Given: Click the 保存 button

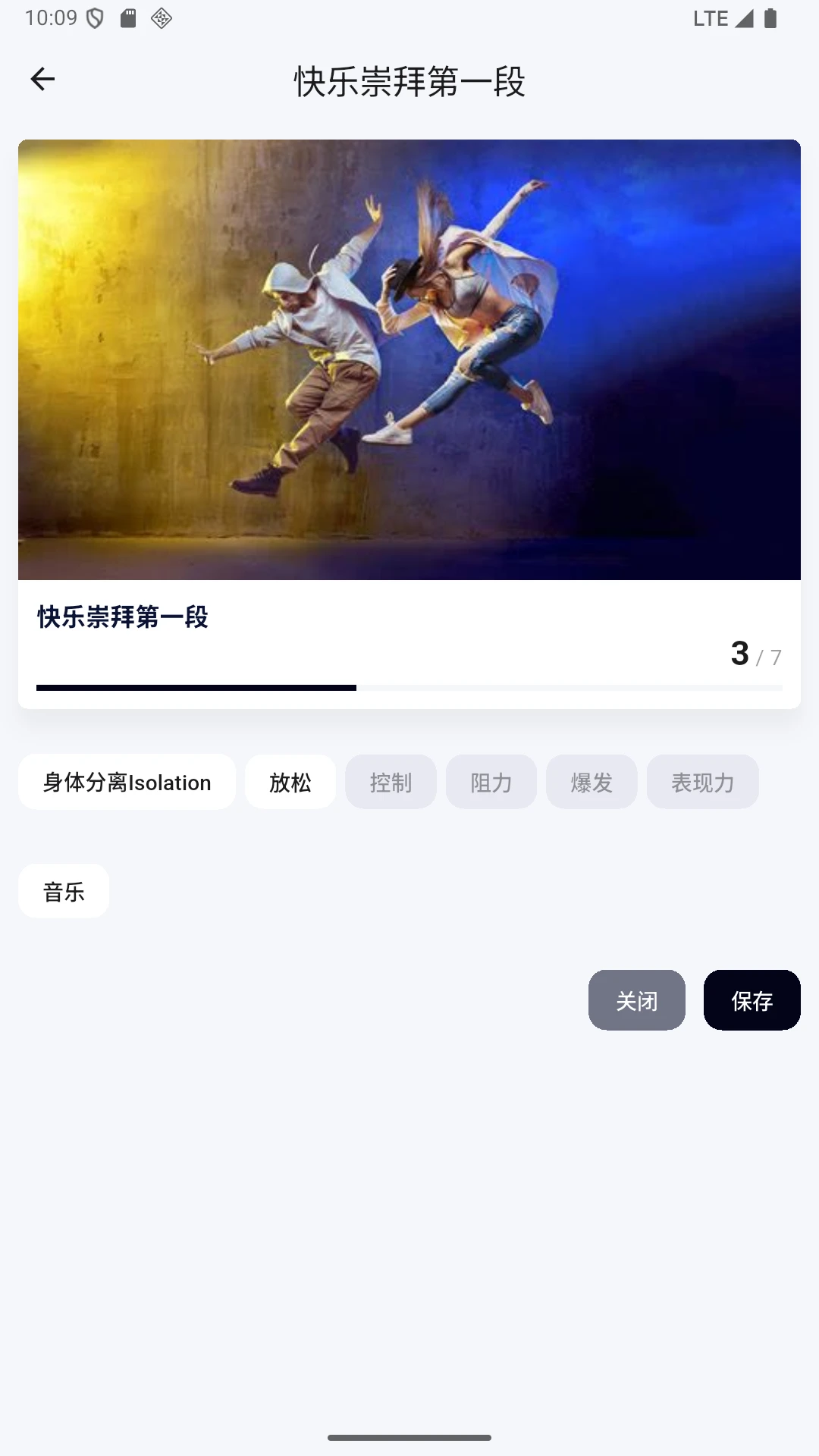Looking at the screenshot, I should (x=752, y=1000).
